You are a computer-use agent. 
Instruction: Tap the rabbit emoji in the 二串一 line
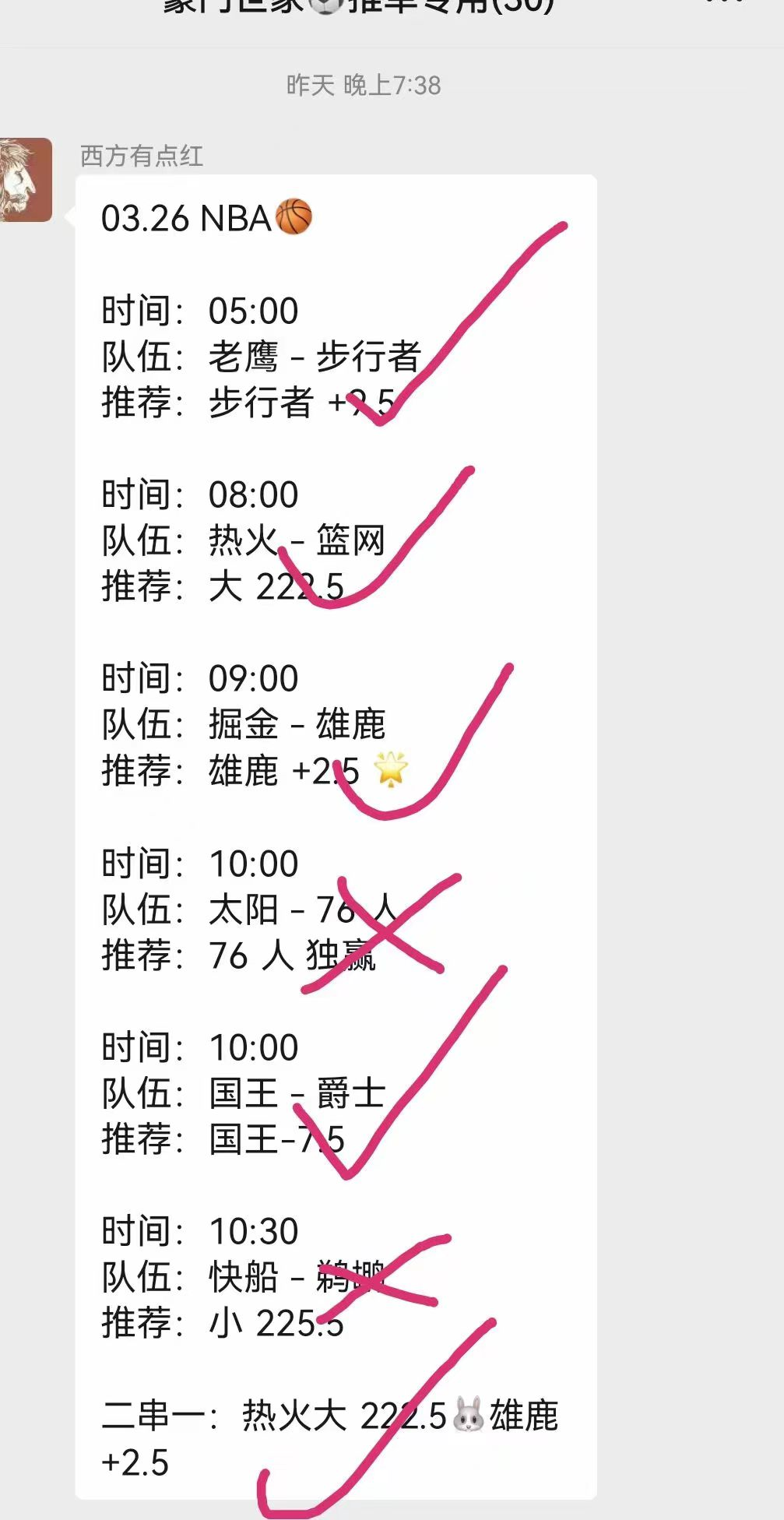[x=469, y=1415]
